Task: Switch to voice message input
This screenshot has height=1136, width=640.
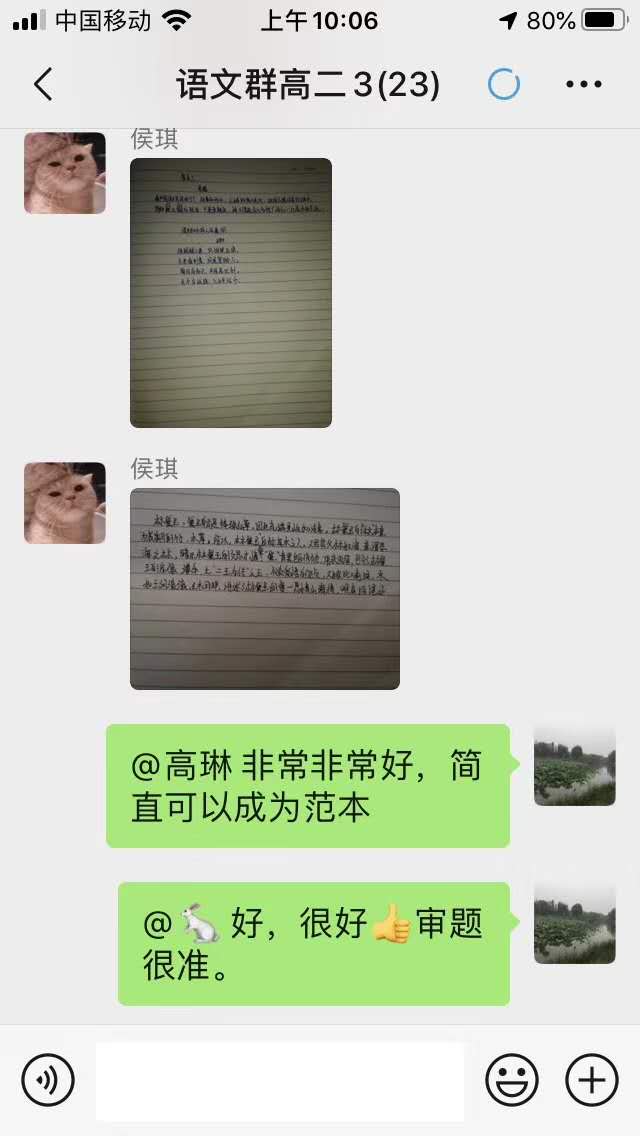Action: (x=48, y=1080)
